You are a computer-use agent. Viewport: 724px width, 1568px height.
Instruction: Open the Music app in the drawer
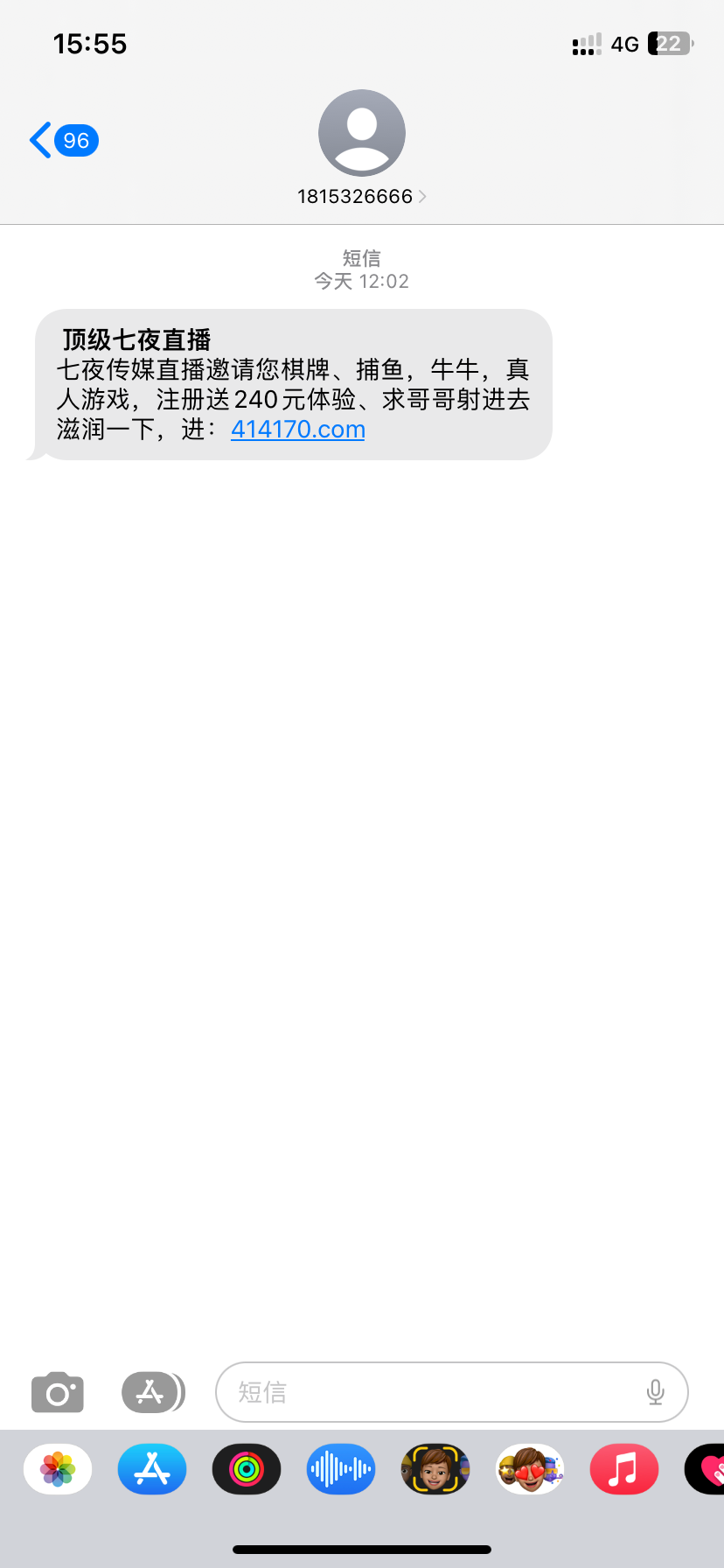click(x=624, y=1469)
